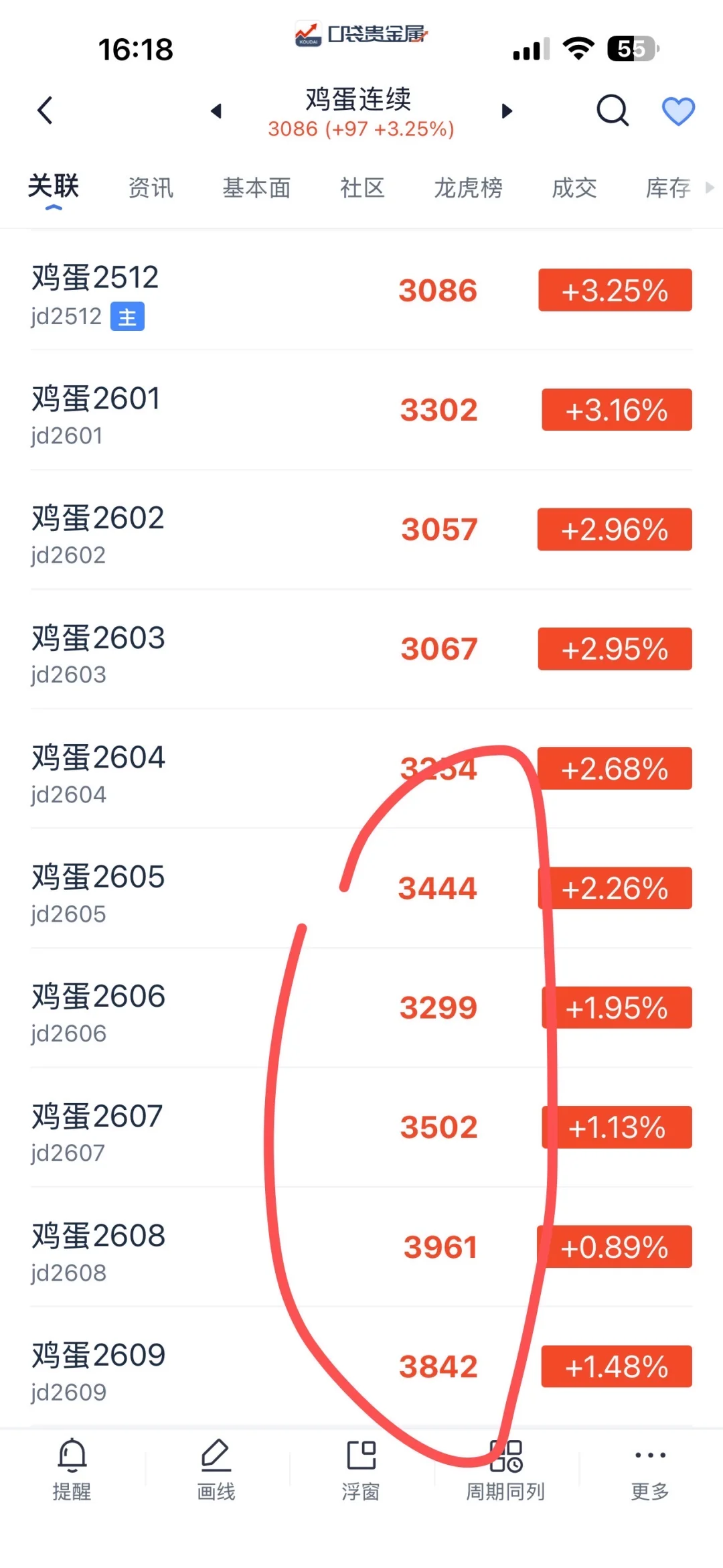Switch to the next contract with right arrow

(507, 111)
